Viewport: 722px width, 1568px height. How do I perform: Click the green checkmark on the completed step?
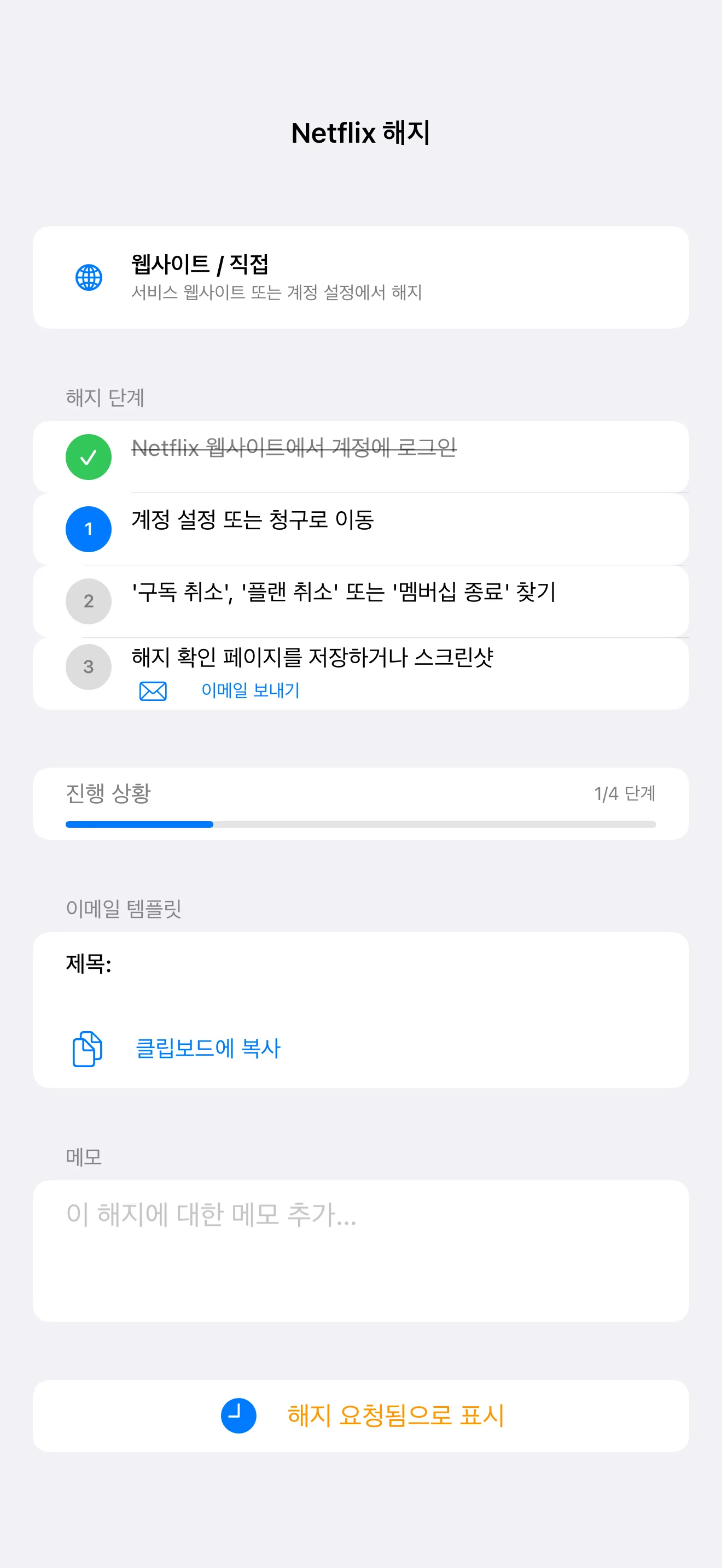[88, 456]
